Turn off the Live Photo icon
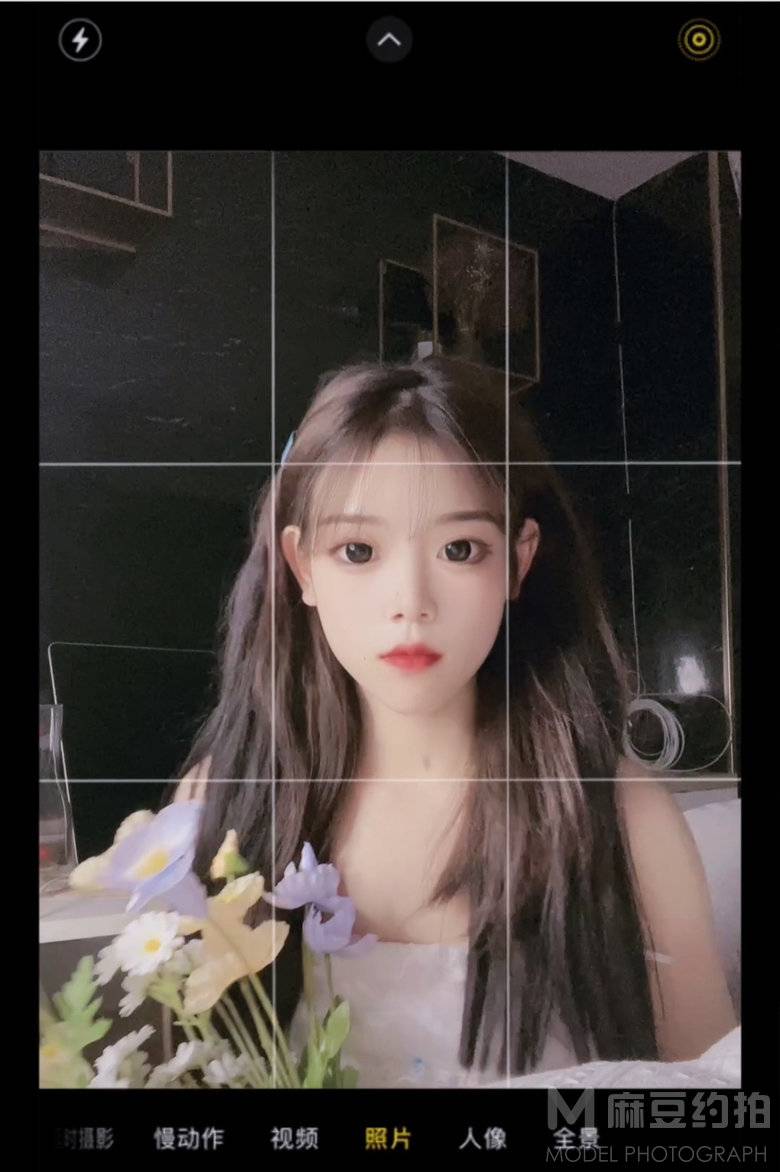This screenshot has width=780, height=1172. click(698, 40)
